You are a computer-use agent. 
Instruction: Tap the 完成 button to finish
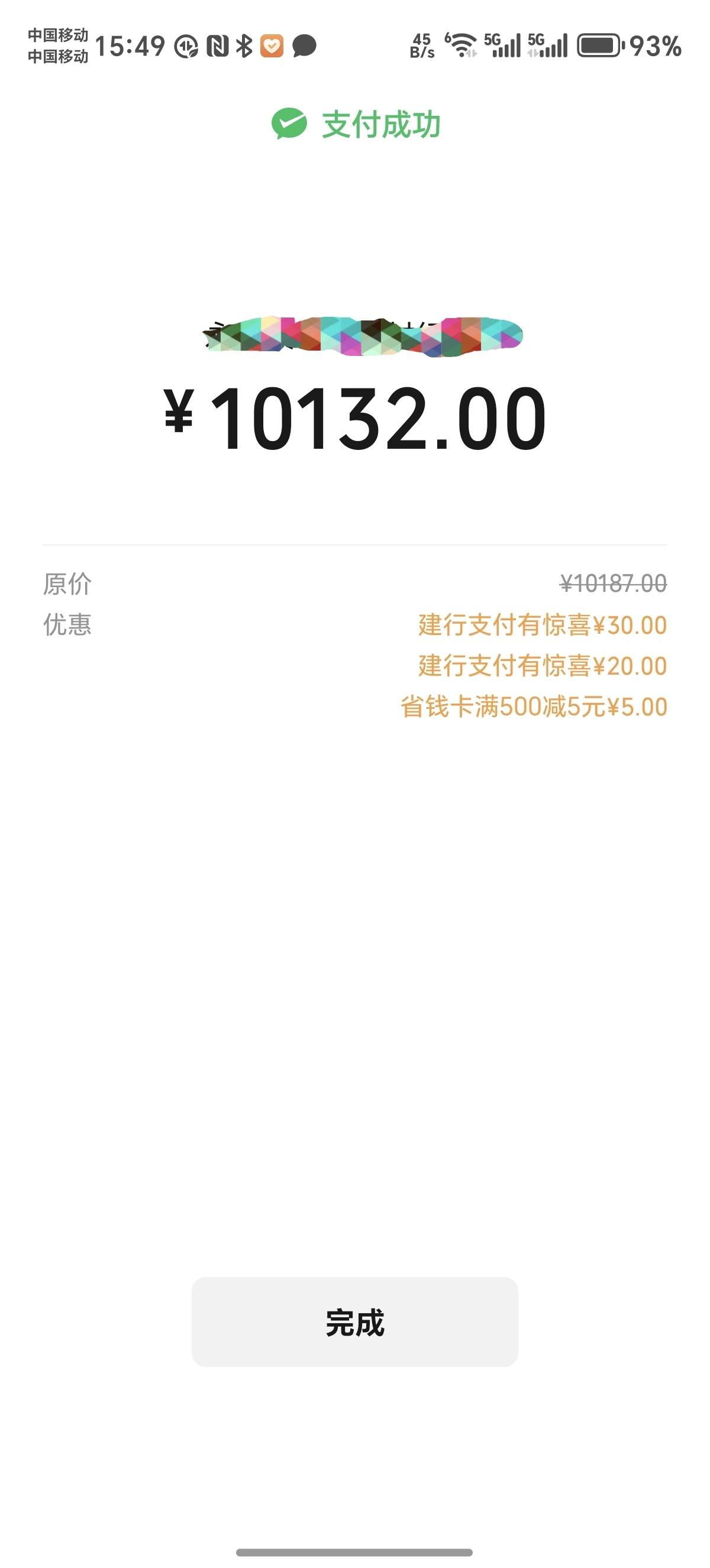(354, 1322)
